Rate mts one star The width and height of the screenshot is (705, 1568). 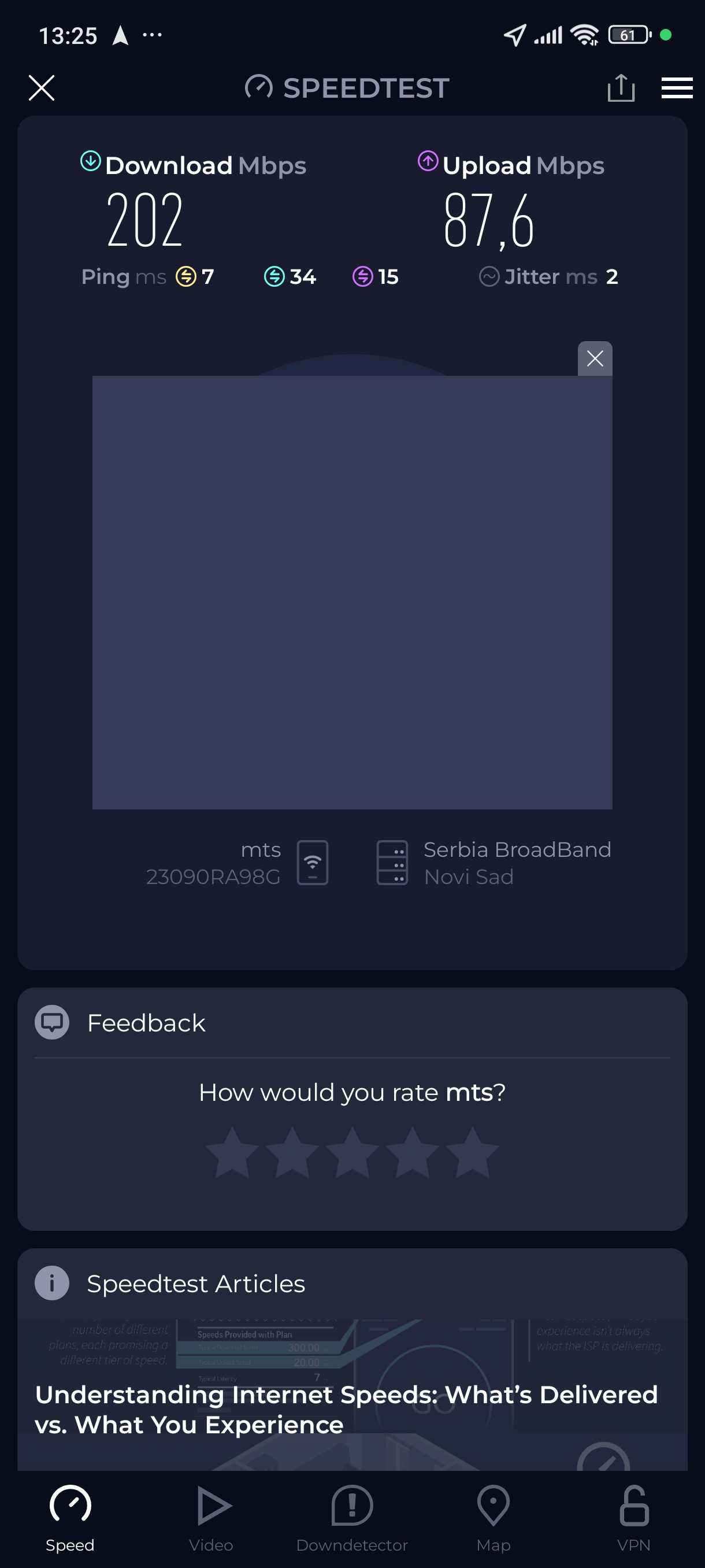232,1152
